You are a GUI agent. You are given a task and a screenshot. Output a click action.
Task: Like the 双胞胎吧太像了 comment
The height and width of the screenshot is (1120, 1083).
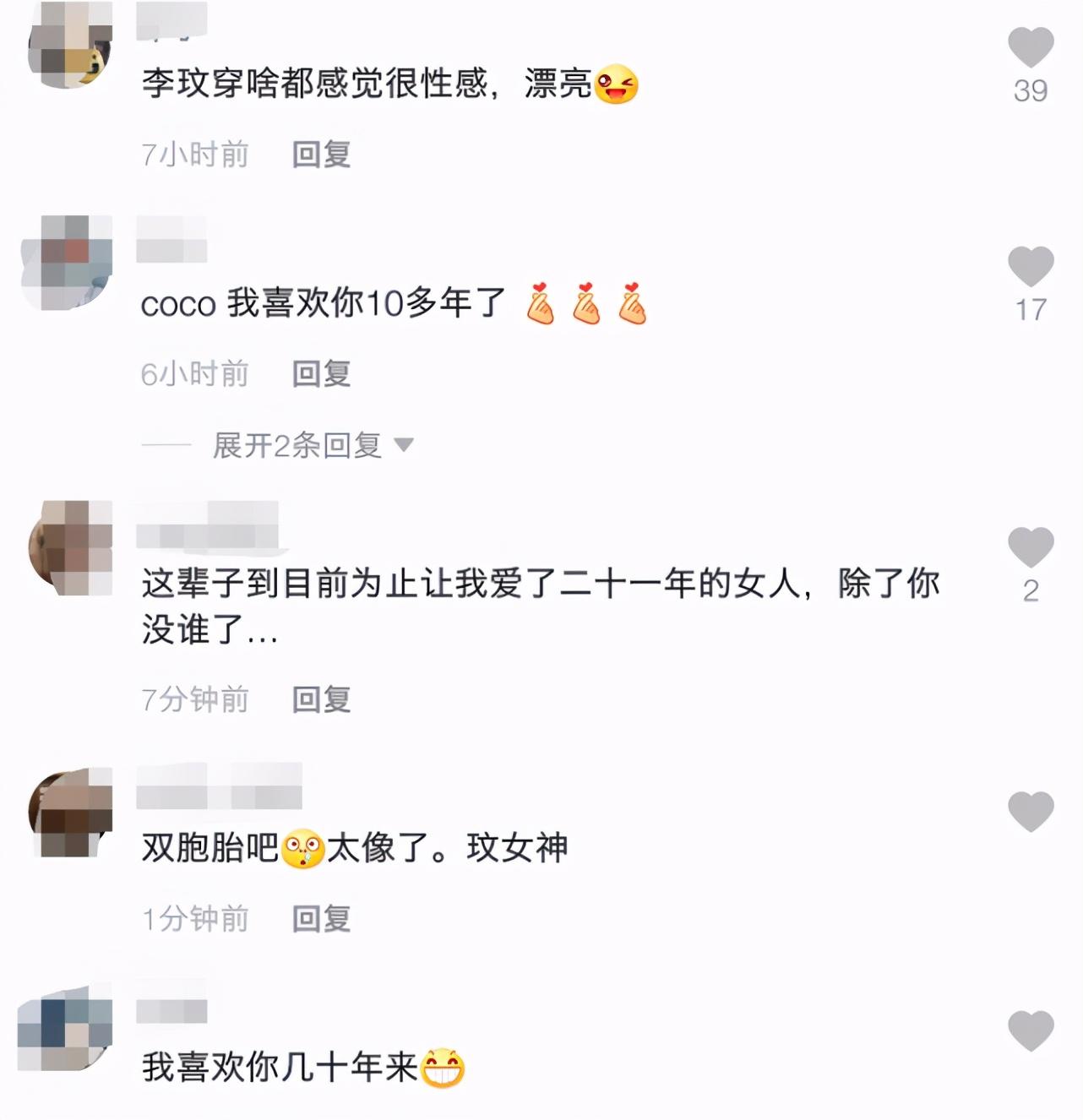point(1031,812)
